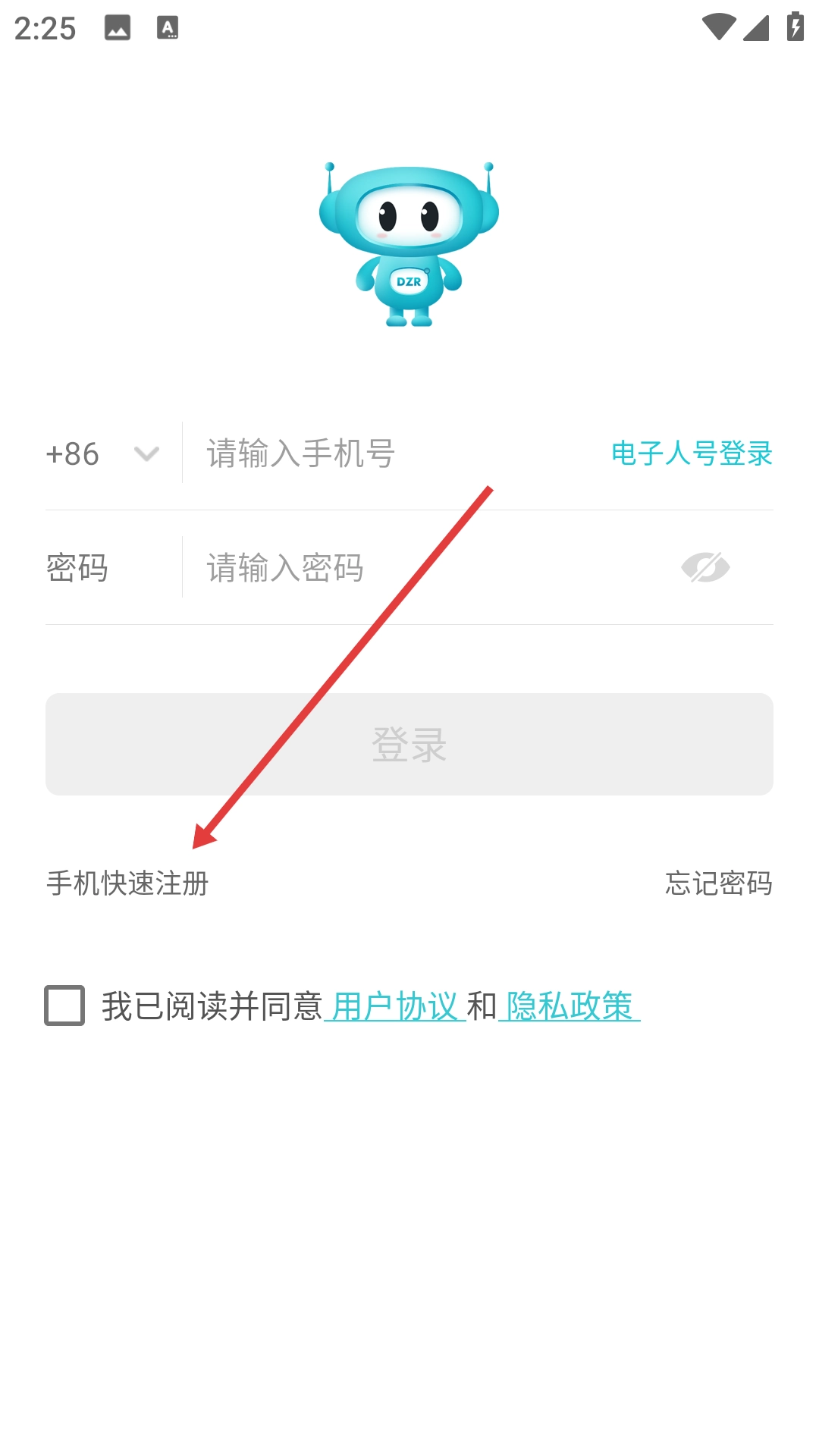Toggle password visibility eye icon

tap(705, 567)
